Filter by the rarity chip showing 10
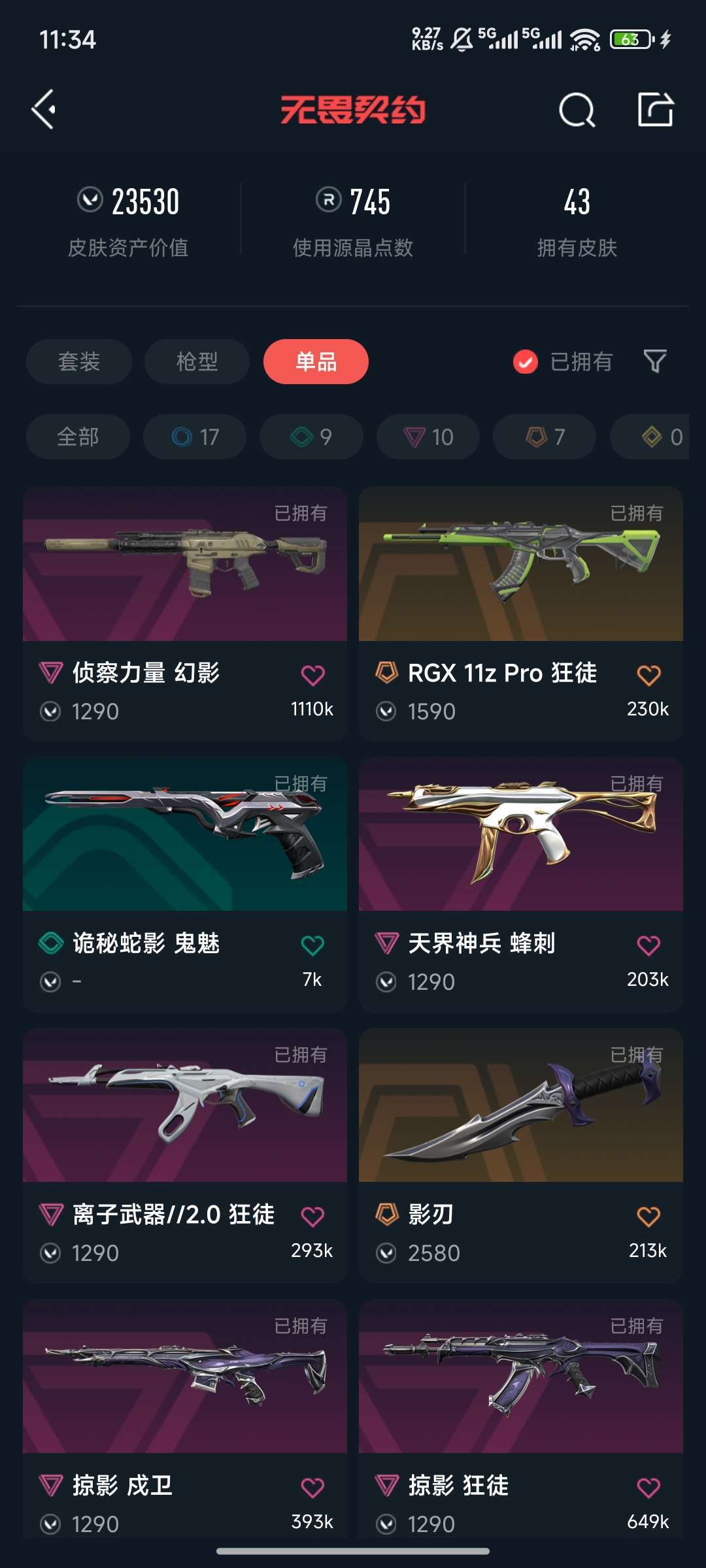This screenshot has width=706, height=1568. [428, 436]
